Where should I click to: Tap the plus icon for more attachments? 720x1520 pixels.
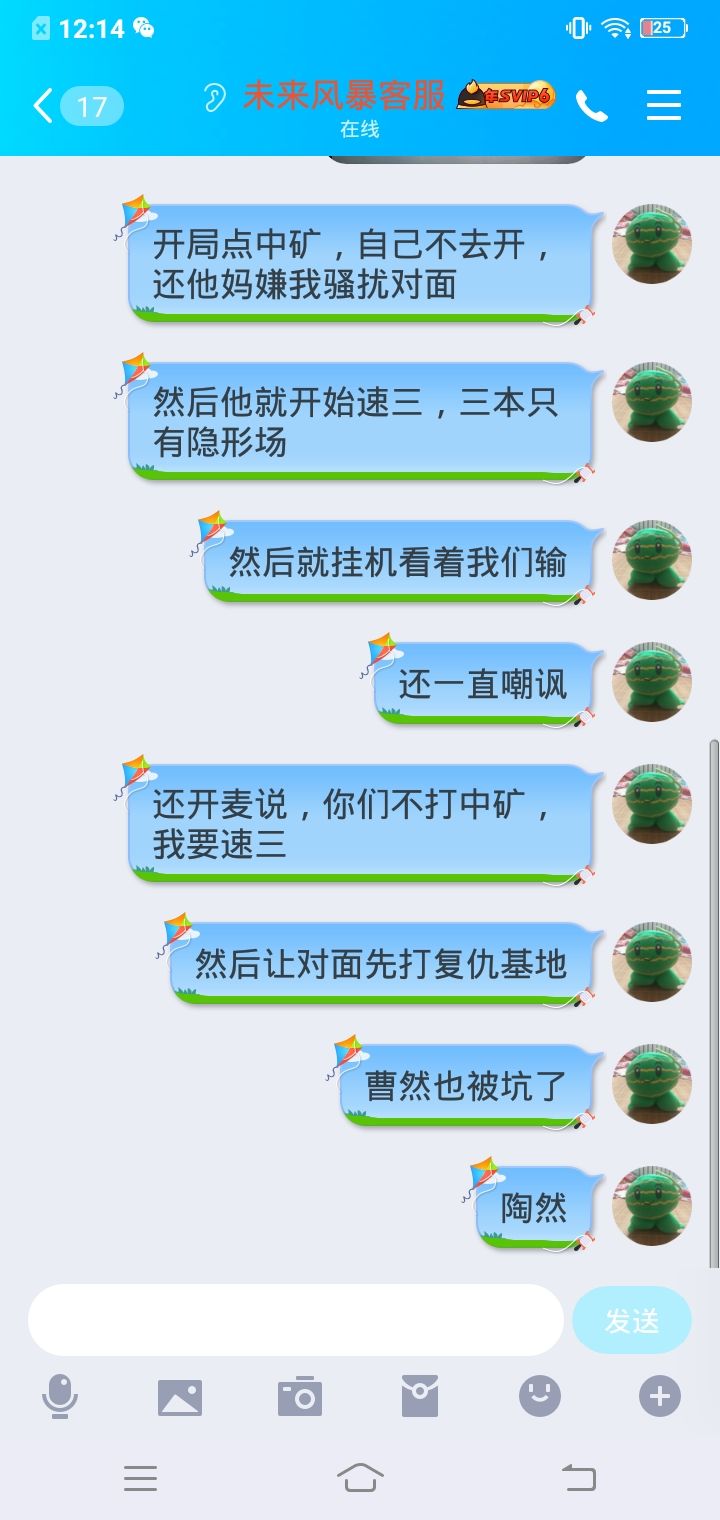(659, 1397)
